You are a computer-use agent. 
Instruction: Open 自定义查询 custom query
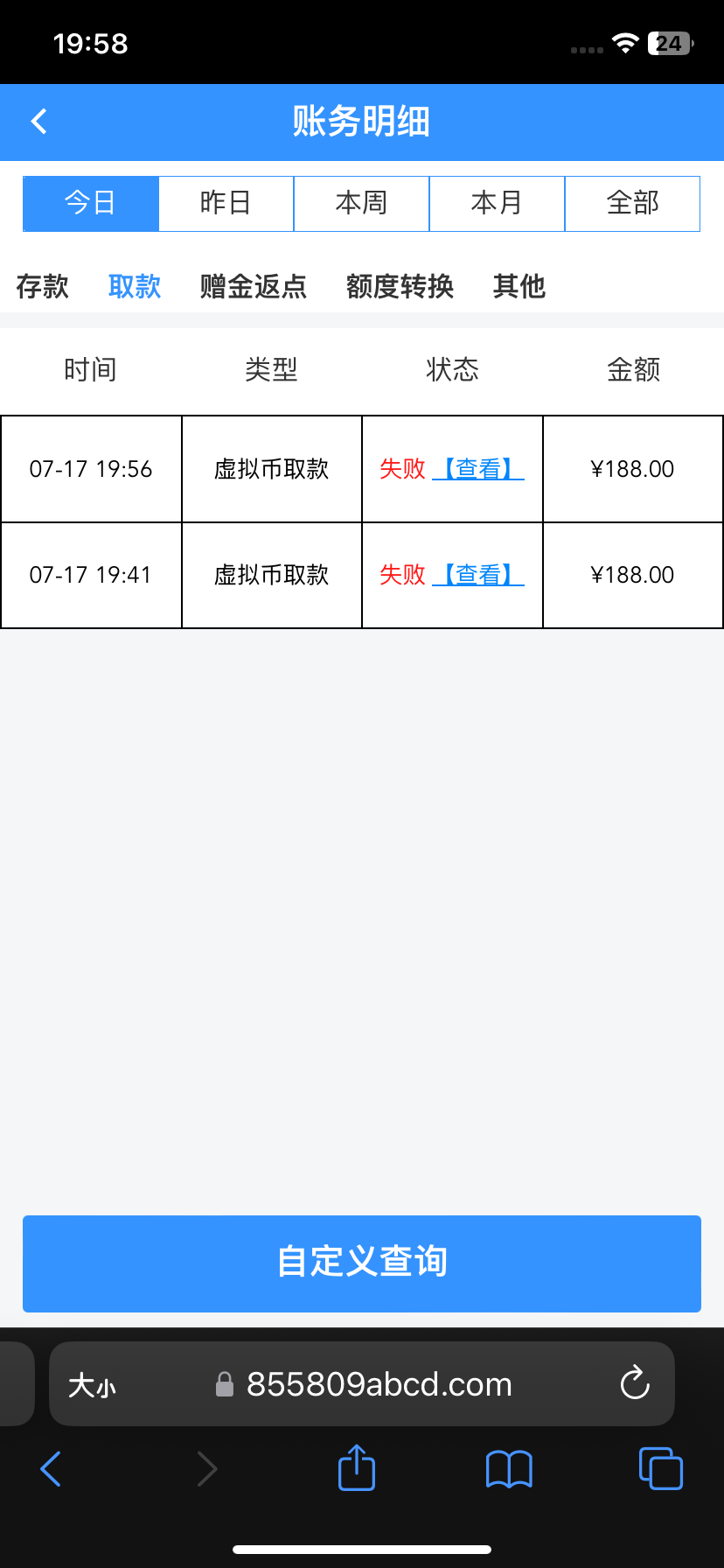point(362,1263)
